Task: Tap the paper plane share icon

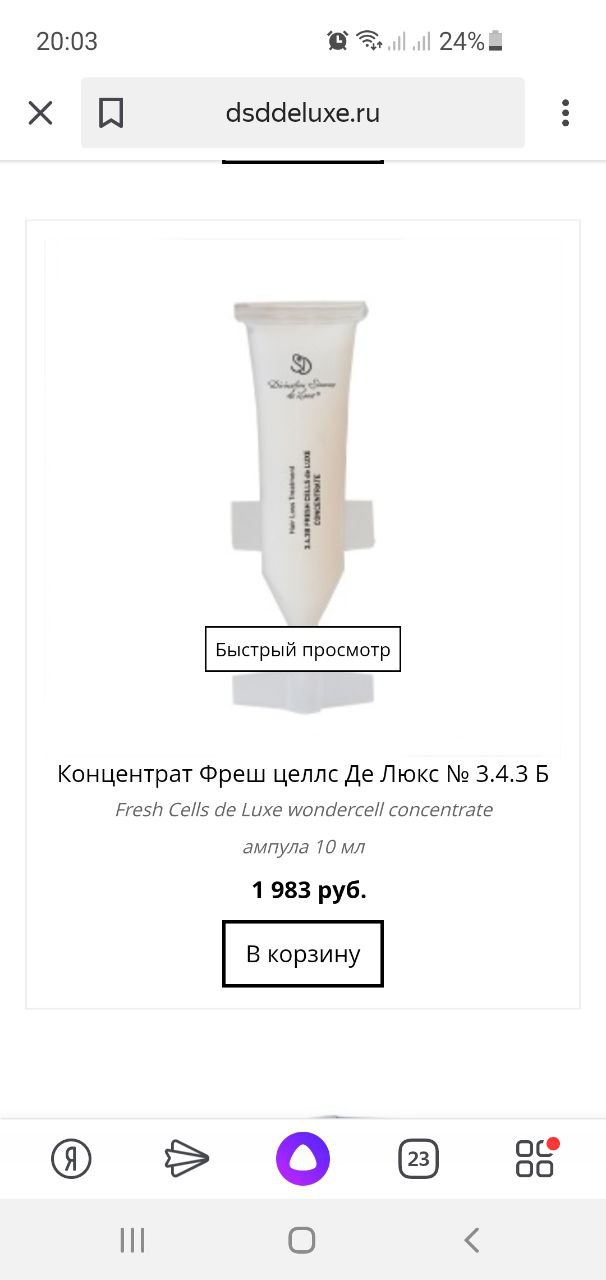Action: (187, 1159)
